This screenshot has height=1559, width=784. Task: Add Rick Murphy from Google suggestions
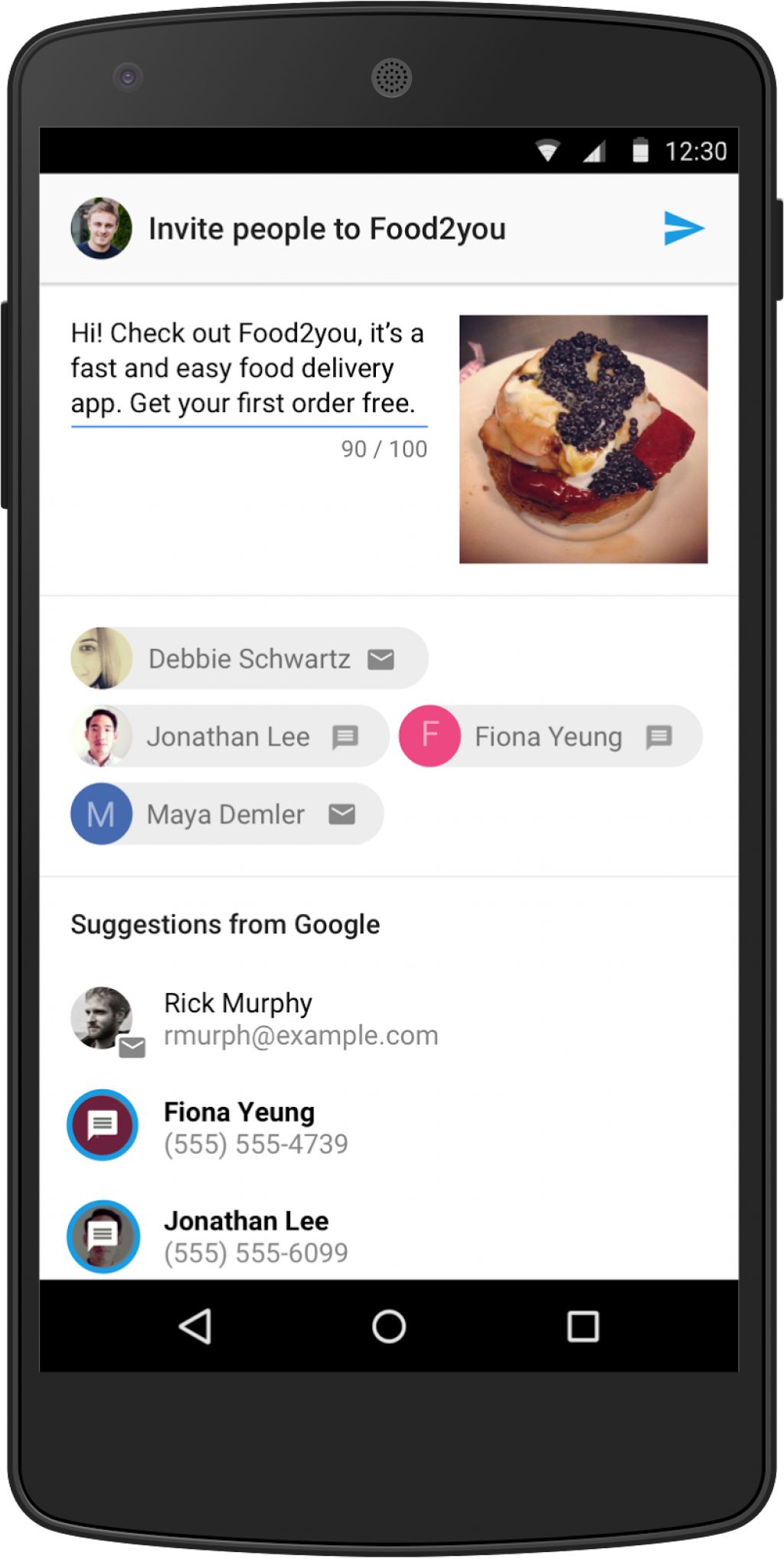(300, 1019)
